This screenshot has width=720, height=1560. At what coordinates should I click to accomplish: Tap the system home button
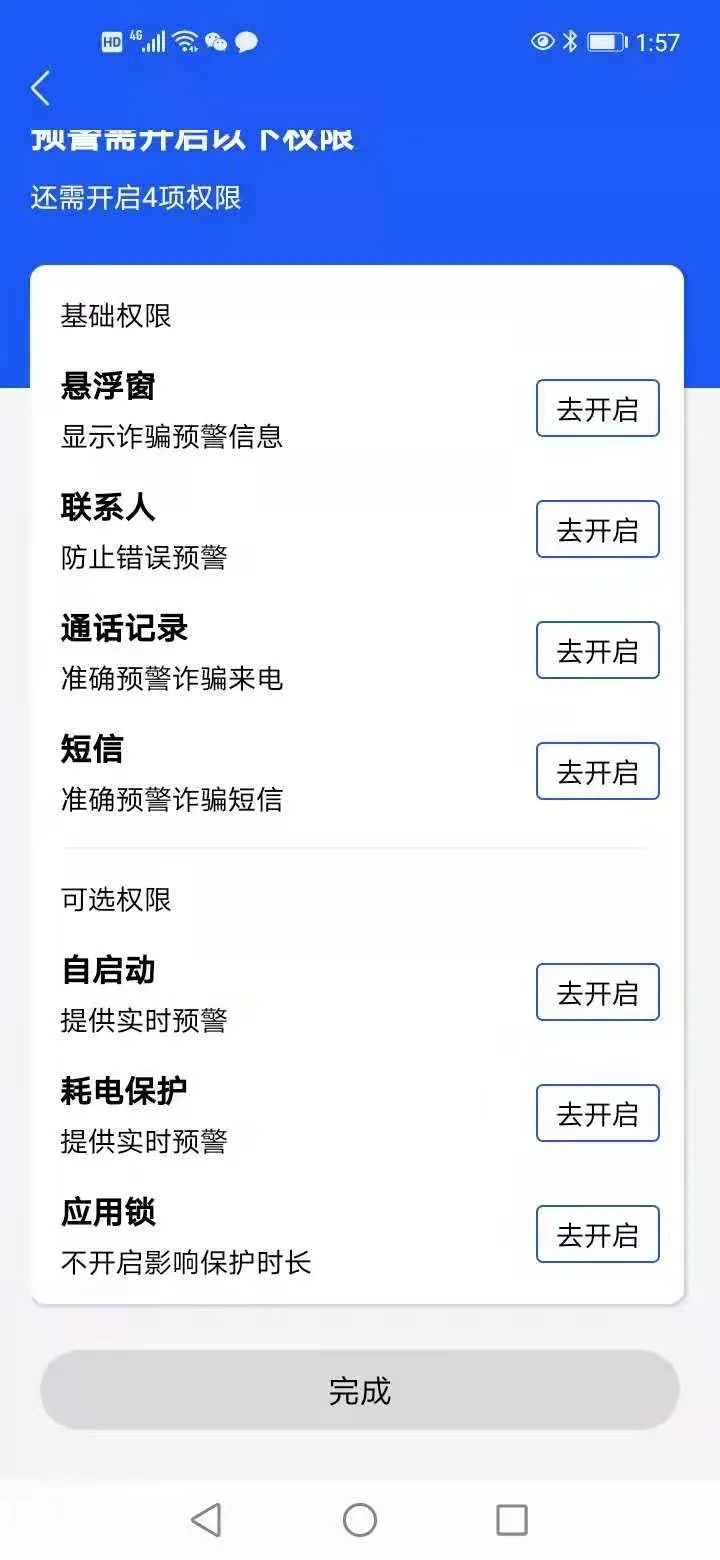[x=360, y=1520]
